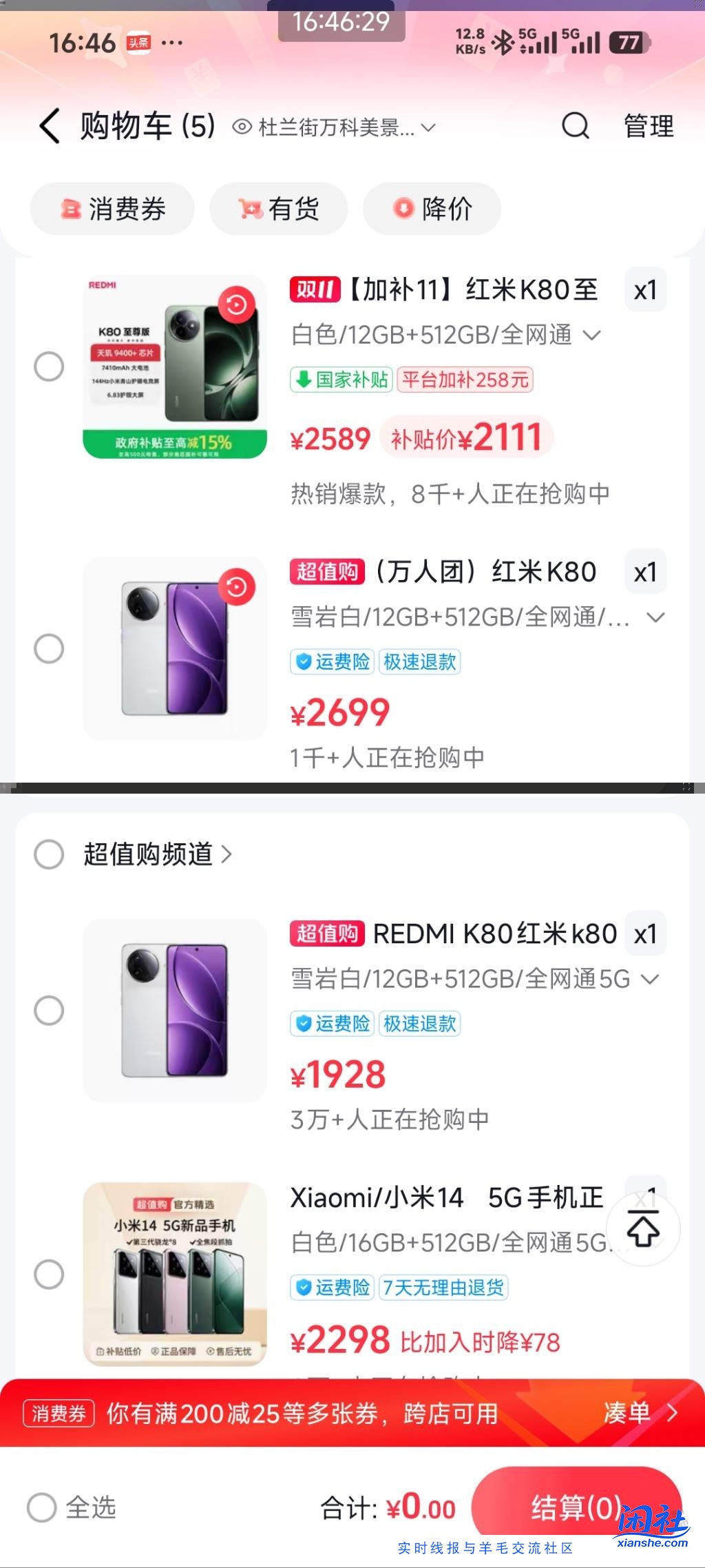
Task: Tick the 超值购频道 section checkbox
Action: tap(49, 854)
